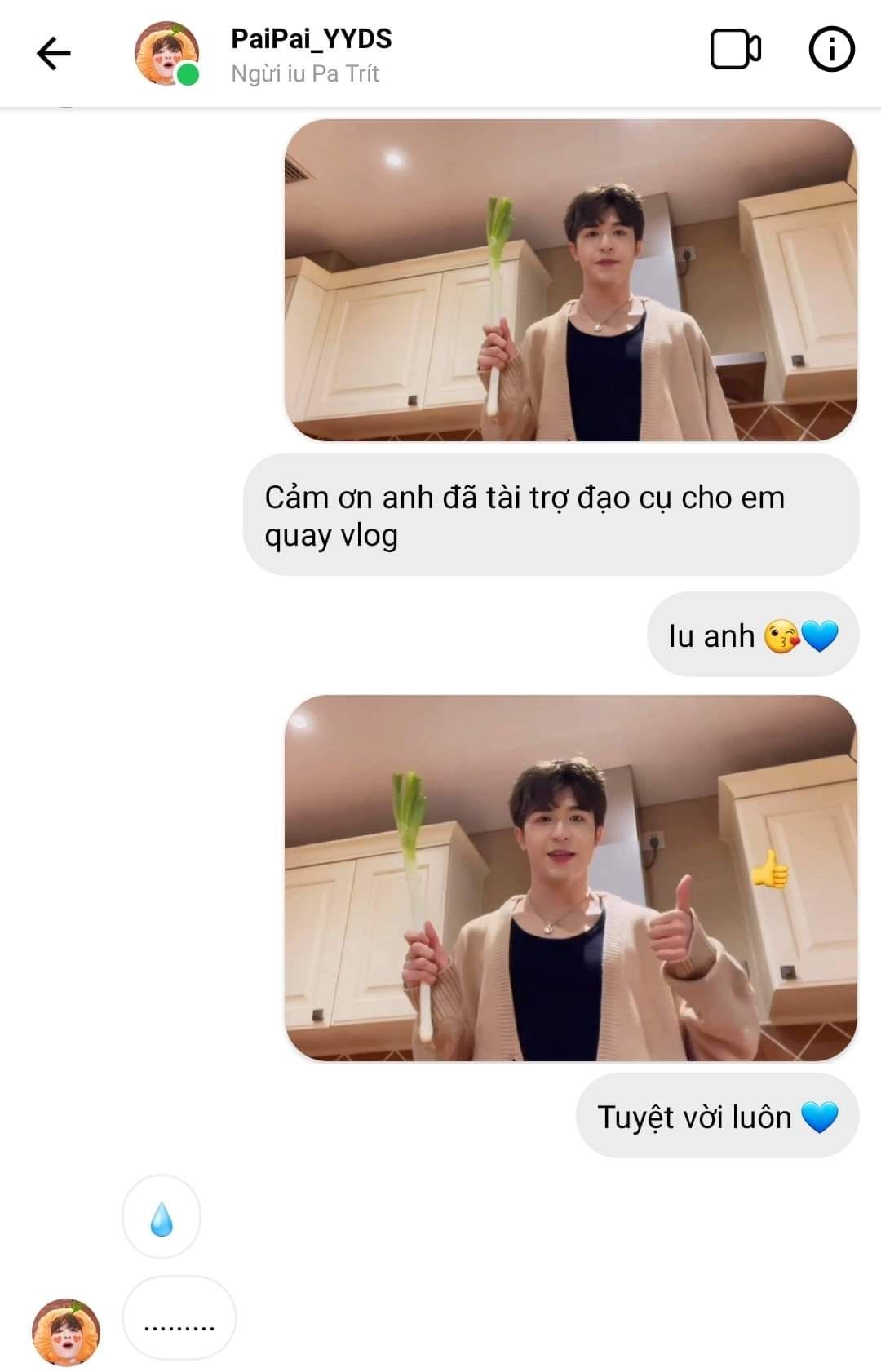Open the photo without the thumbs up
Screen dimensions: 881x1372
click(570, 281)
